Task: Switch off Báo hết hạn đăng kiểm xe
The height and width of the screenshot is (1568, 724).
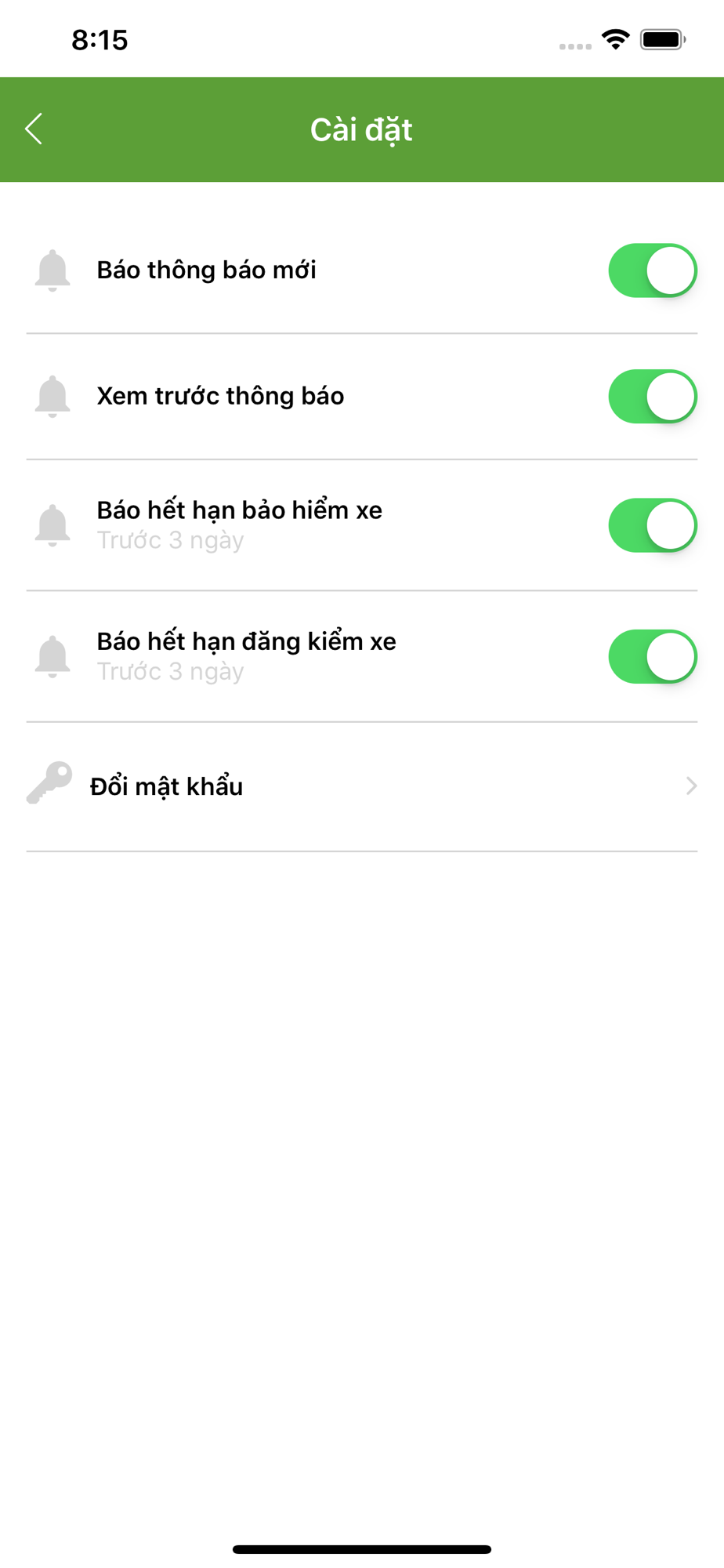Action: (x=653, y=656)
